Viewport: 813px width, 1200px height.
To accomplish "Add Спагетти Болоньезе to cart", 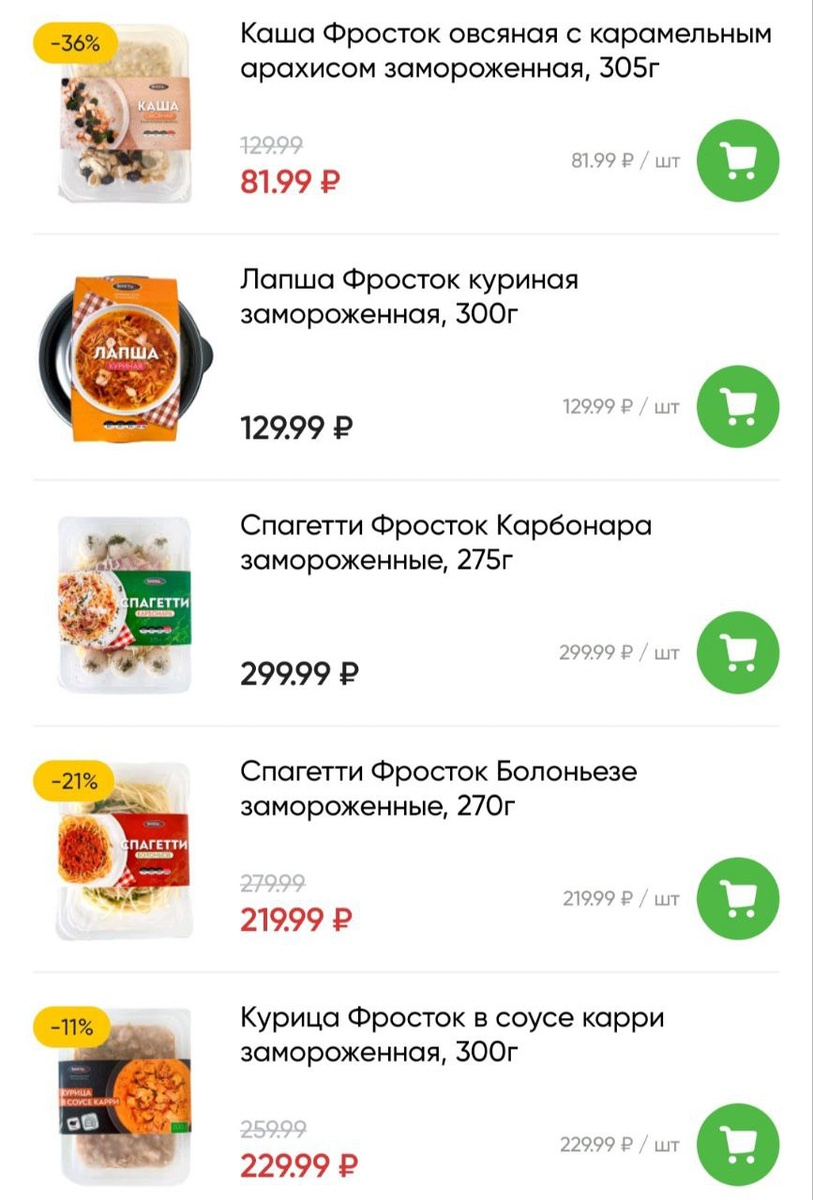I will click(737, 898).
